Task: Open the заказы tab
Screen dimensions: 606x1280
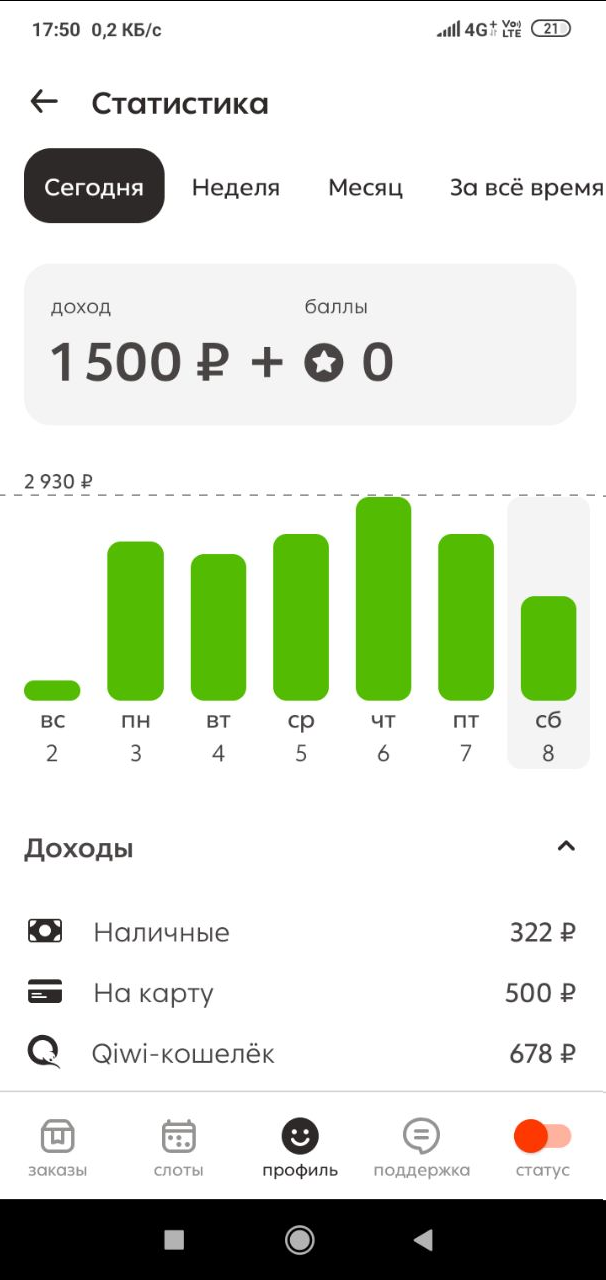Action: (57, 1148)
